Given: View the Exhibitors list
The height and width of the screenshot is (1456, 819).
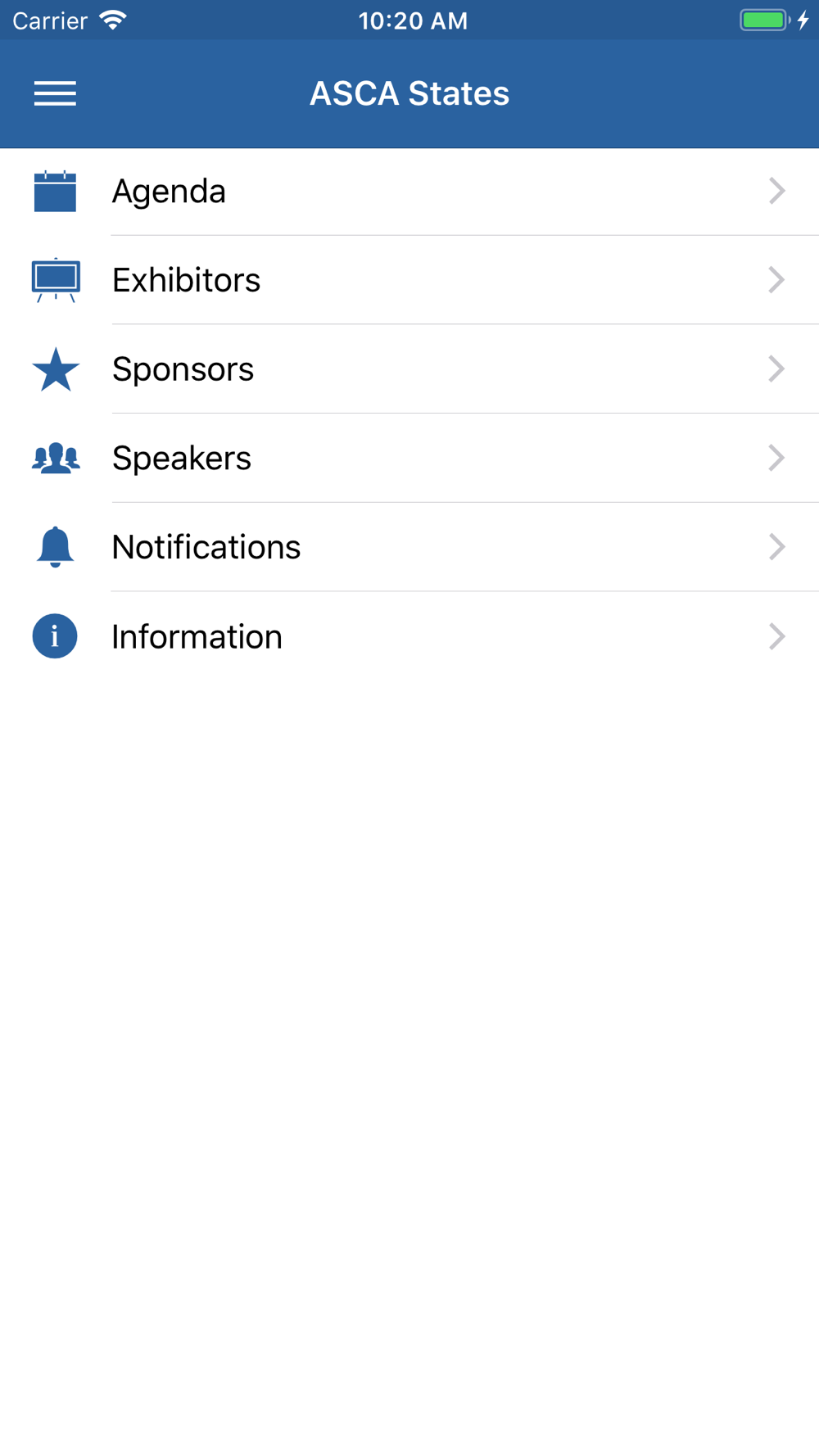Looking at the screenshot, I should [409, 280].
